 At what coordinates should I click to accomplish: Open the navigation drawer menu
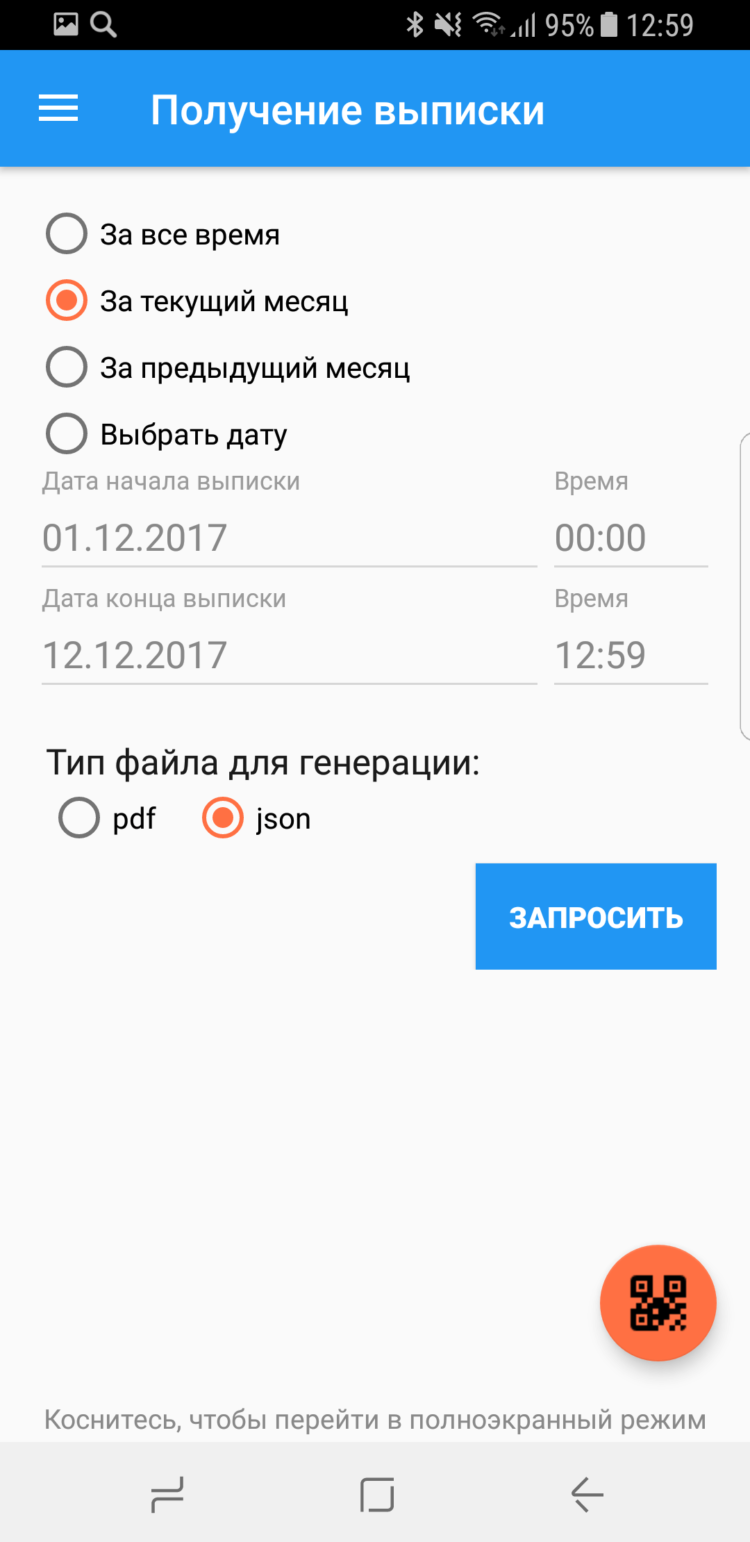pyautogui.click(x=57, y=108)
